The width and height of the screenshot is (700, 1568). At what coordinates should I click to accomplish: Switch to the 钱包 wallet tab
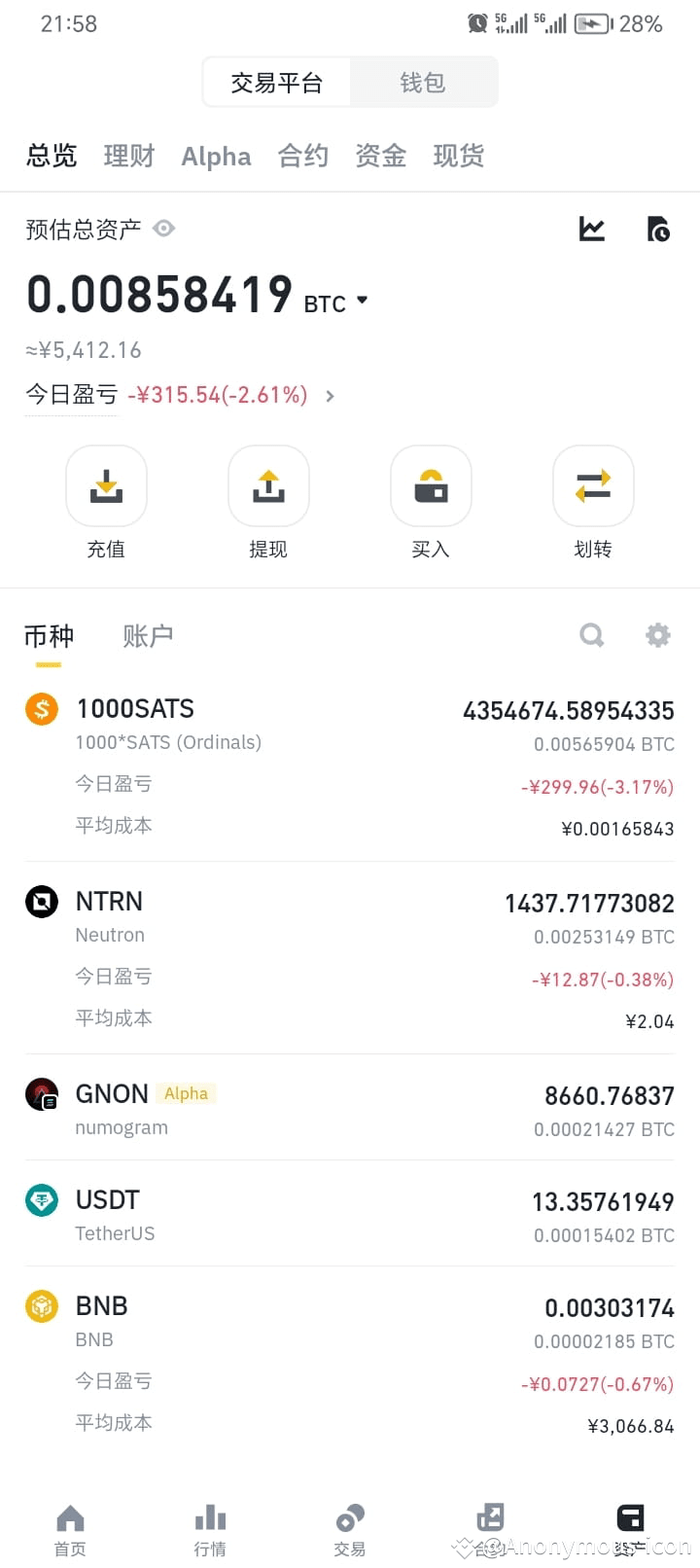[423, 82]
